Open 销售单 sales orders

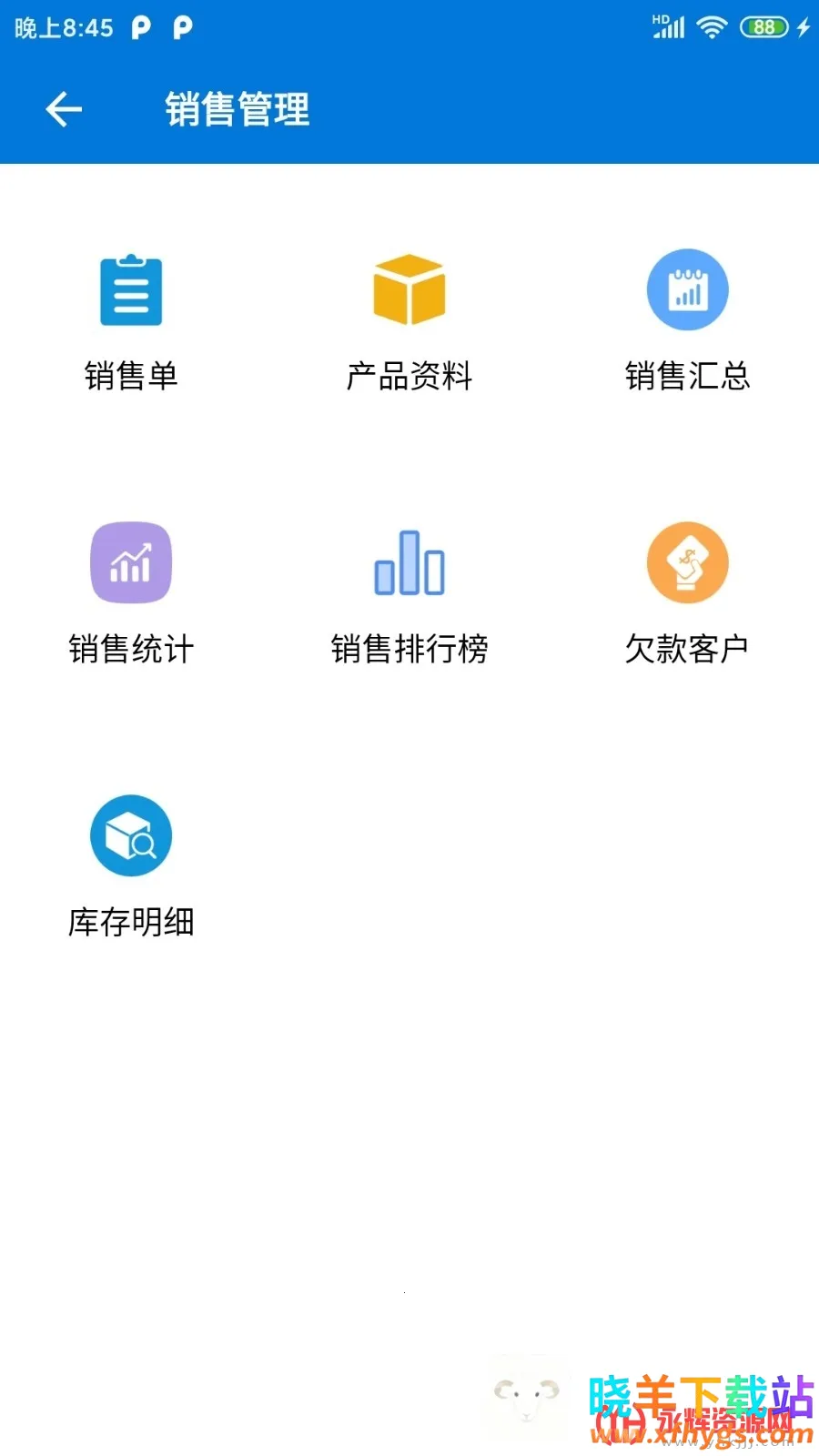(131, 291)
